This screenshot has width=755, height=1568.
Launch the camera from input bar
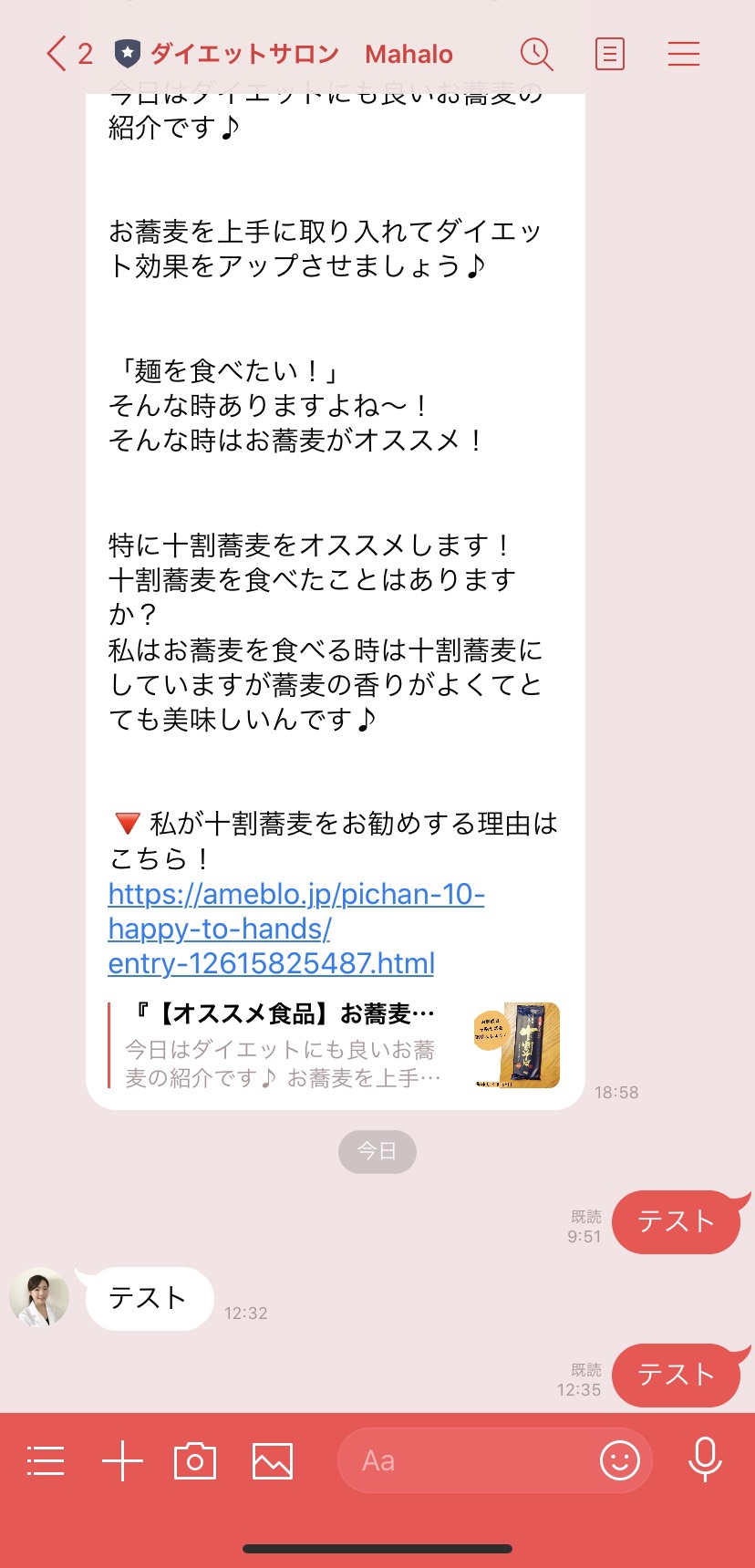pos(195,1460)
